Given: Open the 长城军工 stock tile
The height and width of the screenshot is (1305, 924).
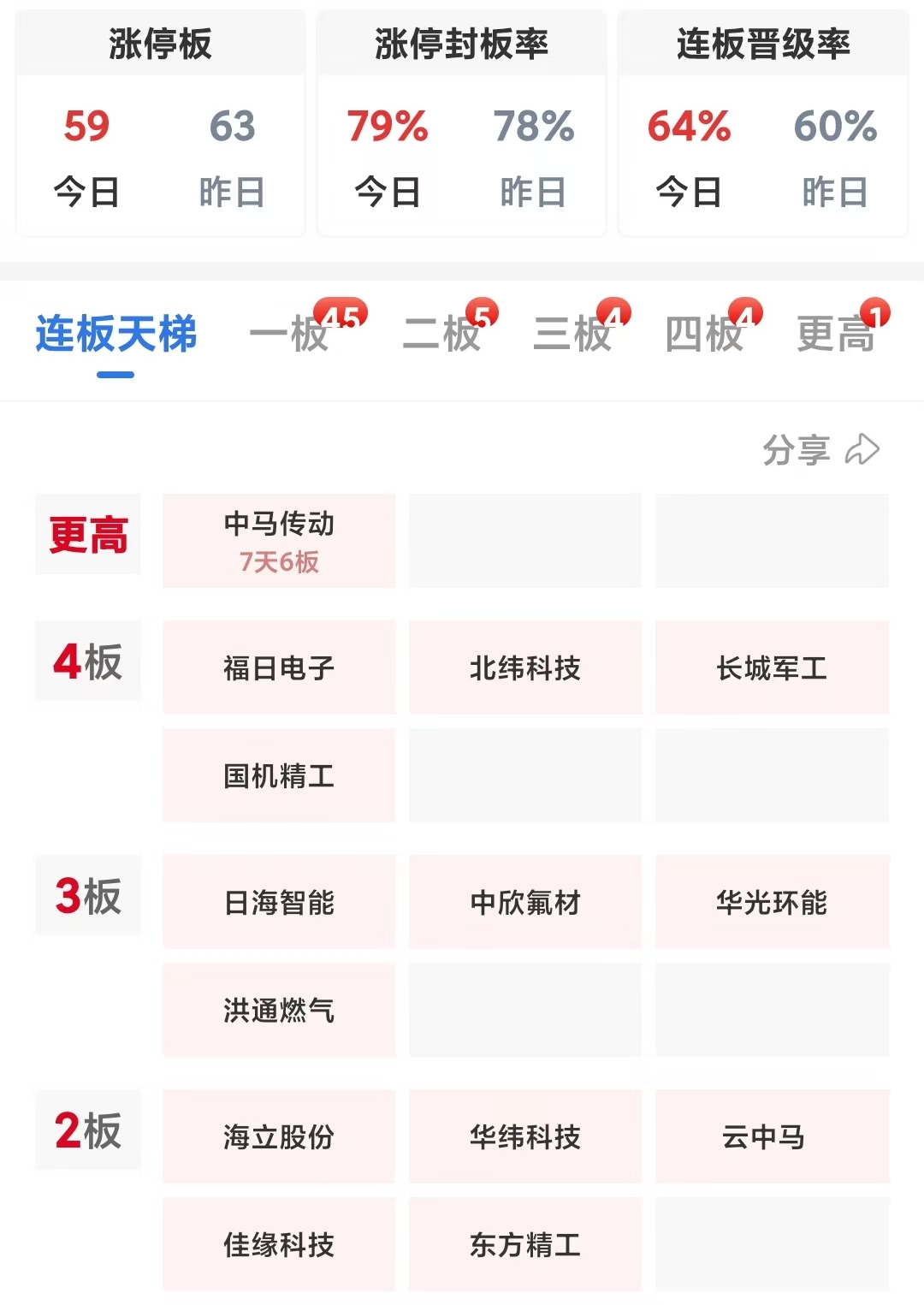Looking at the screenshot, I should 772,667.
